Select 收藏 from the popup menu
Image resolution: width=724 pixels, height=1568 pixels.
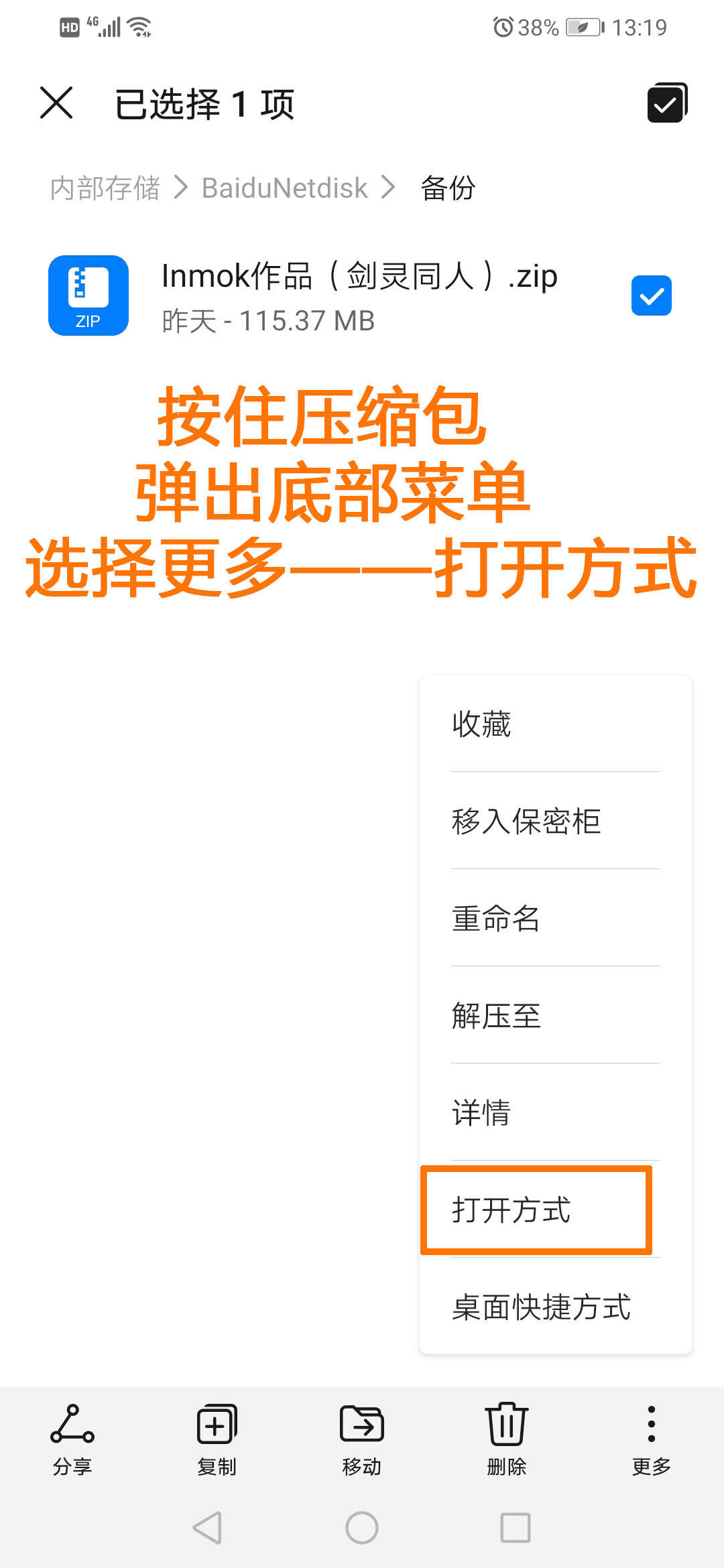(x=555, y=724)
